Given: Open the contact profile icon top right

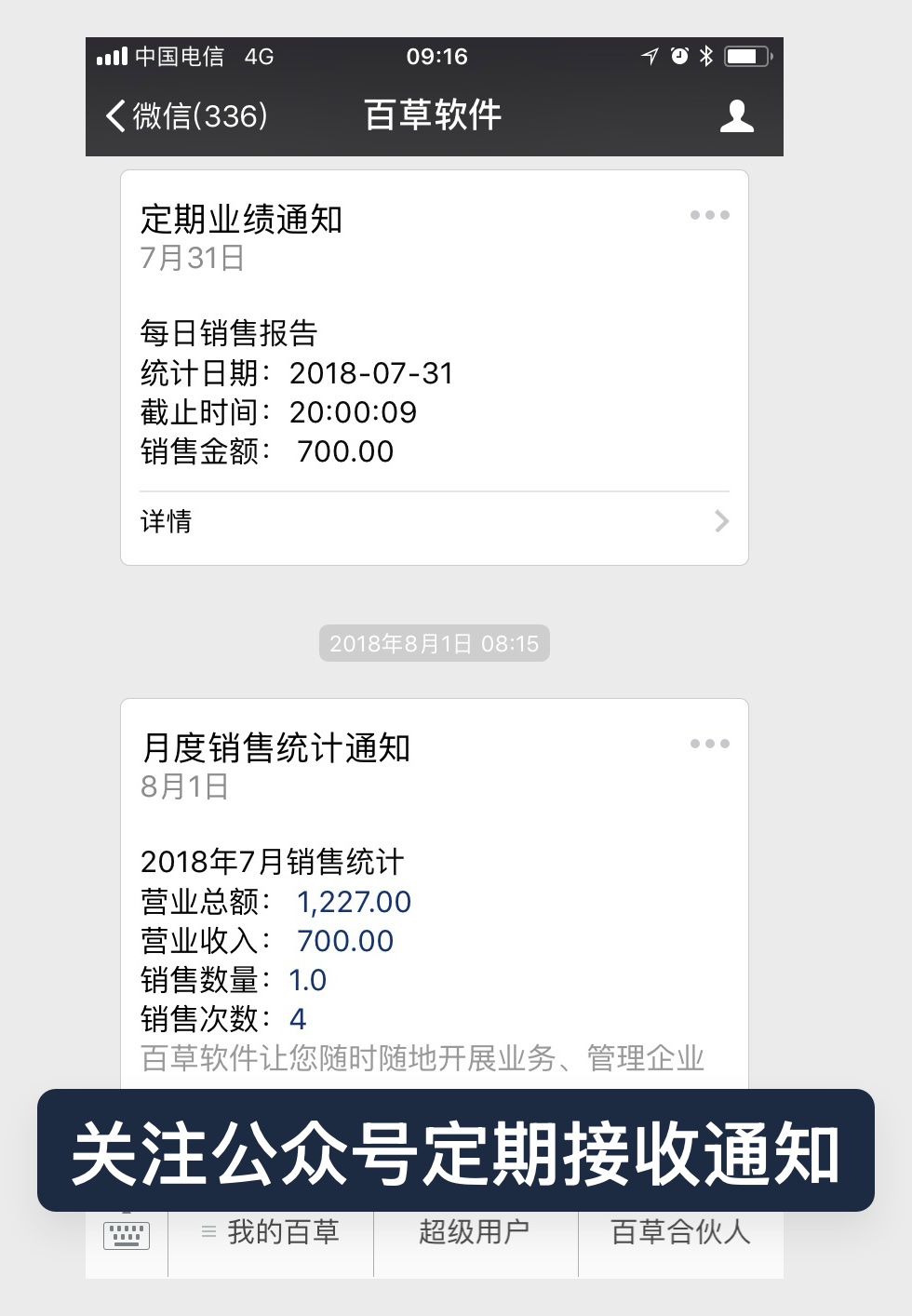Looking at the screenshot, I should pos(738,114).
